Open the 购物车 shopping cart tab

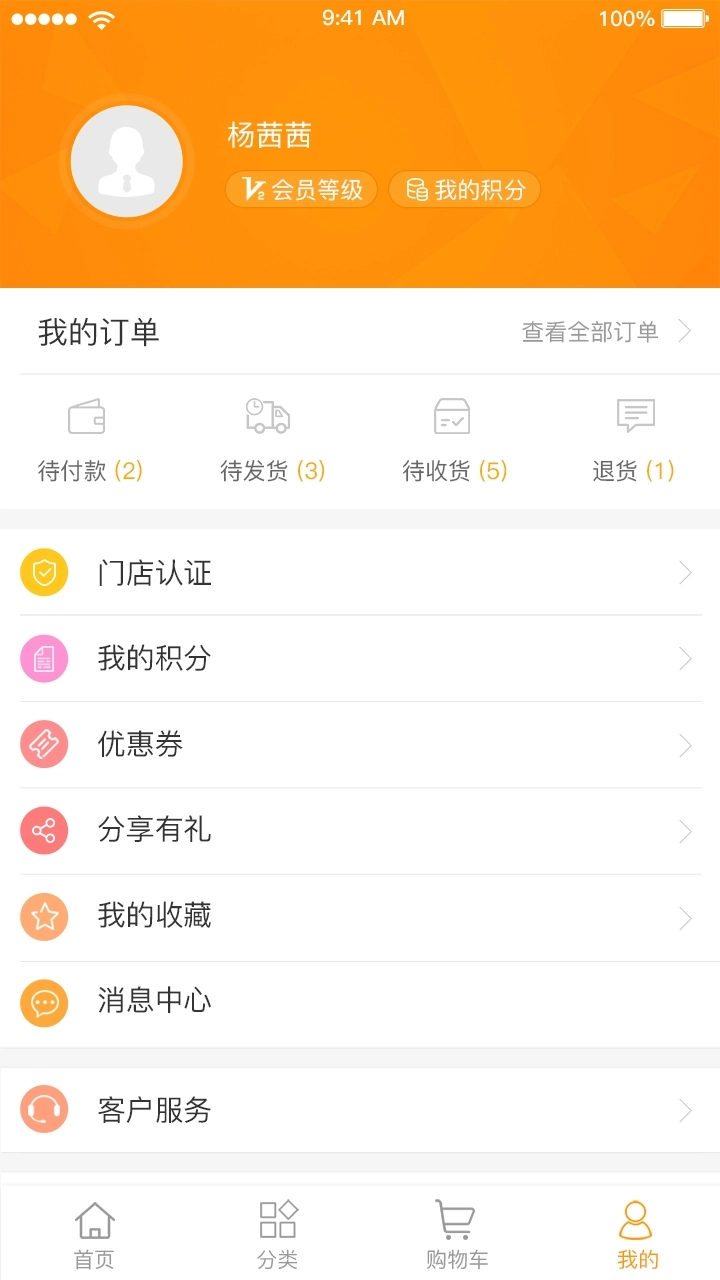coord(457,1232)
